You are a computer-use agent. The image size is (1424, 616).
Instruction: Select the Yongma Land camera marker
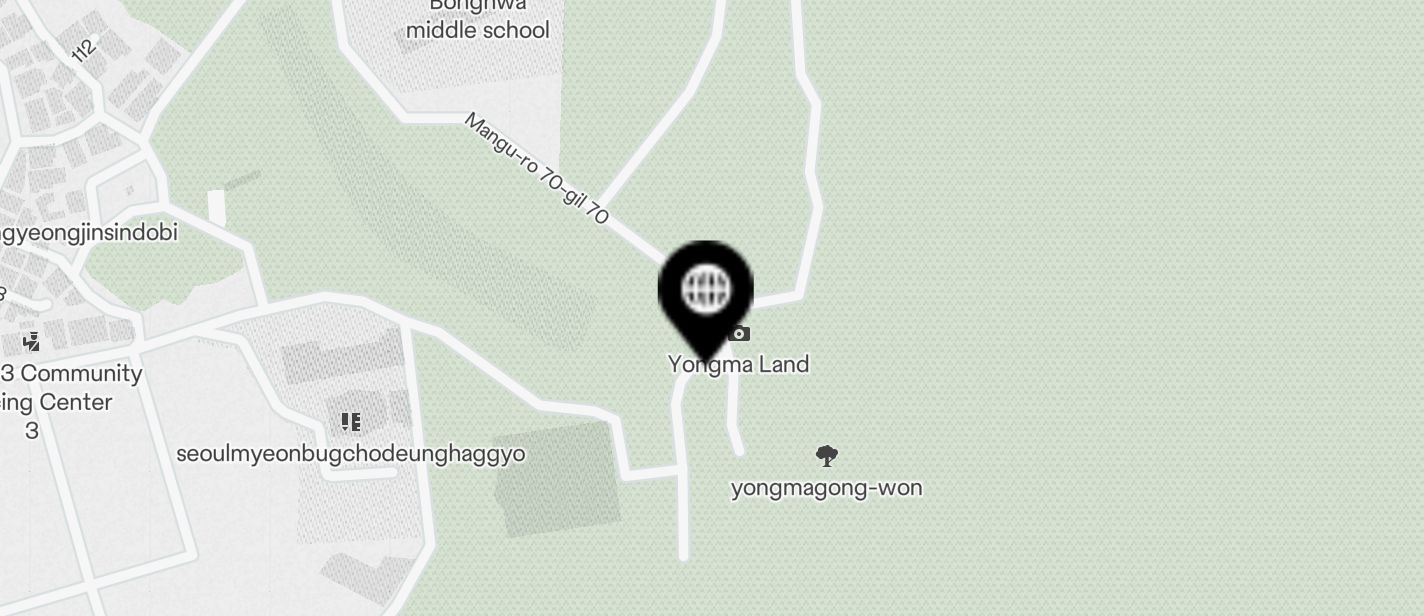(739, 334)
